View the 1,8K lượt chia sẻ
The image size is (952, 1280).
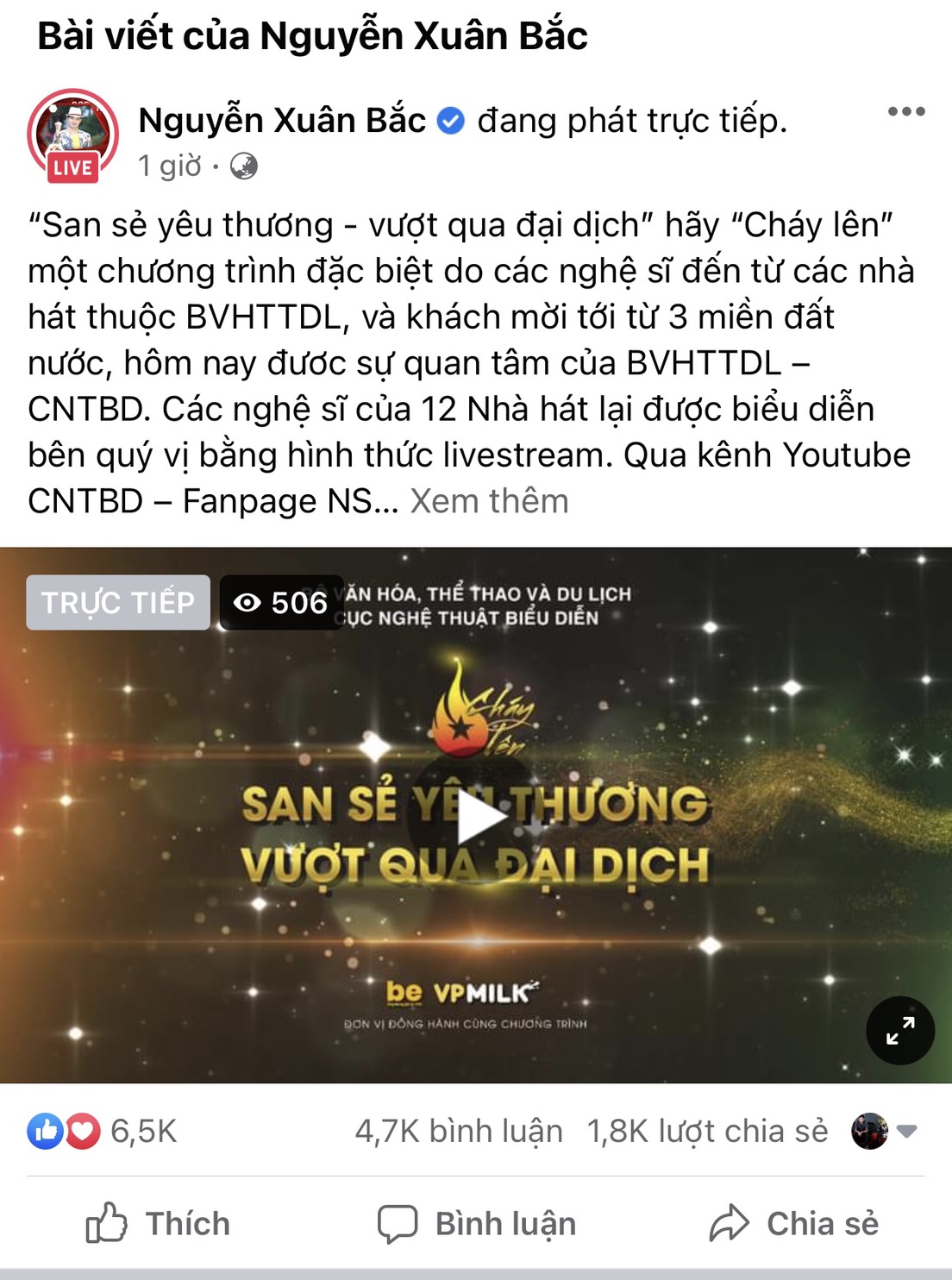point(707,1131)
